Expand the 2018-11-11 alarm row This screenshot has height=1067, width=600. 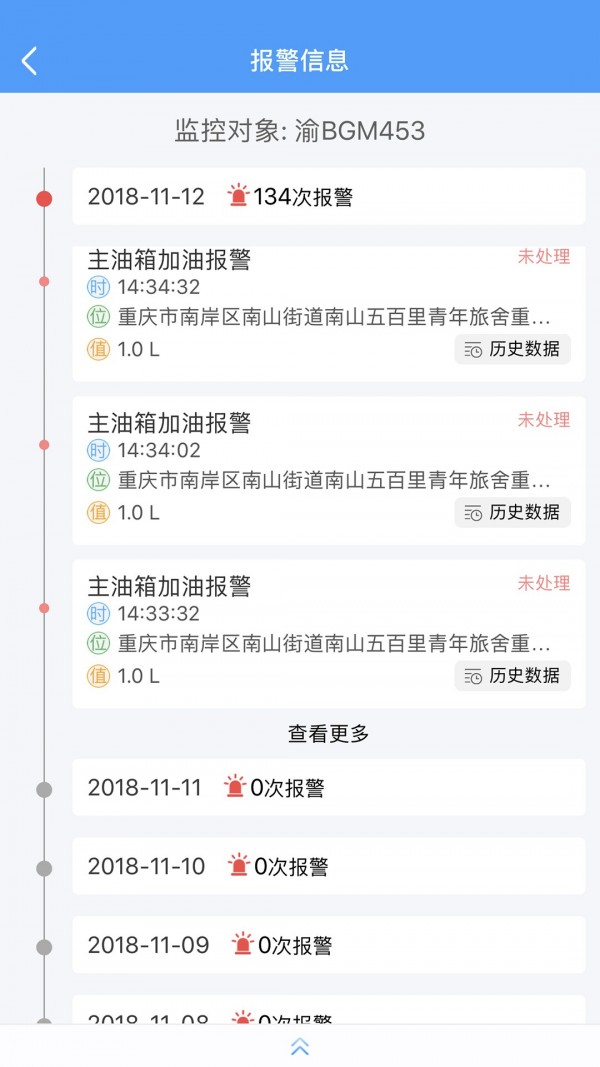(328, 788)
